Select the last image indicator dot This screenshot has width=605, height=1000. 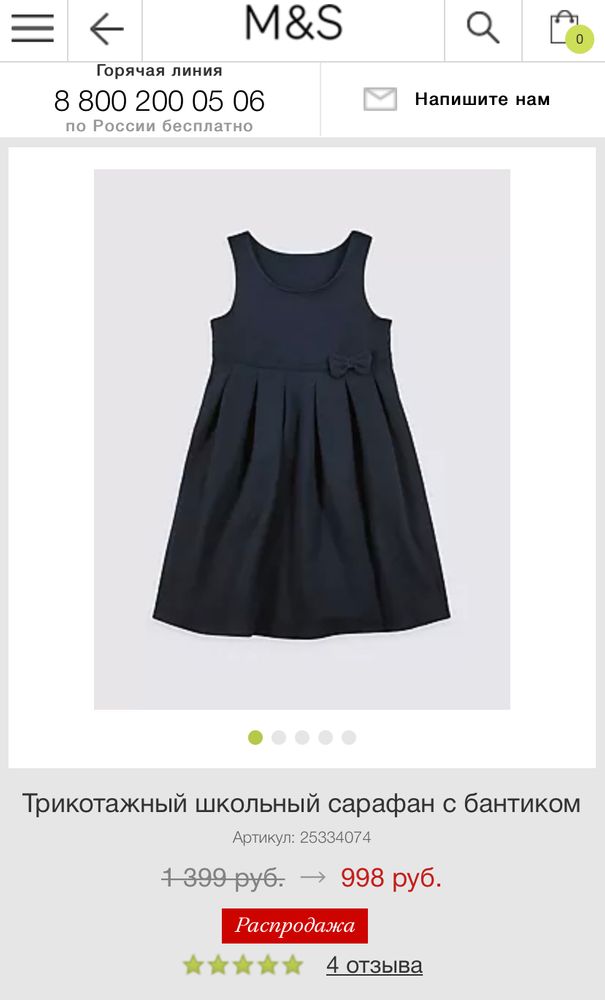[x=349, y=738]
